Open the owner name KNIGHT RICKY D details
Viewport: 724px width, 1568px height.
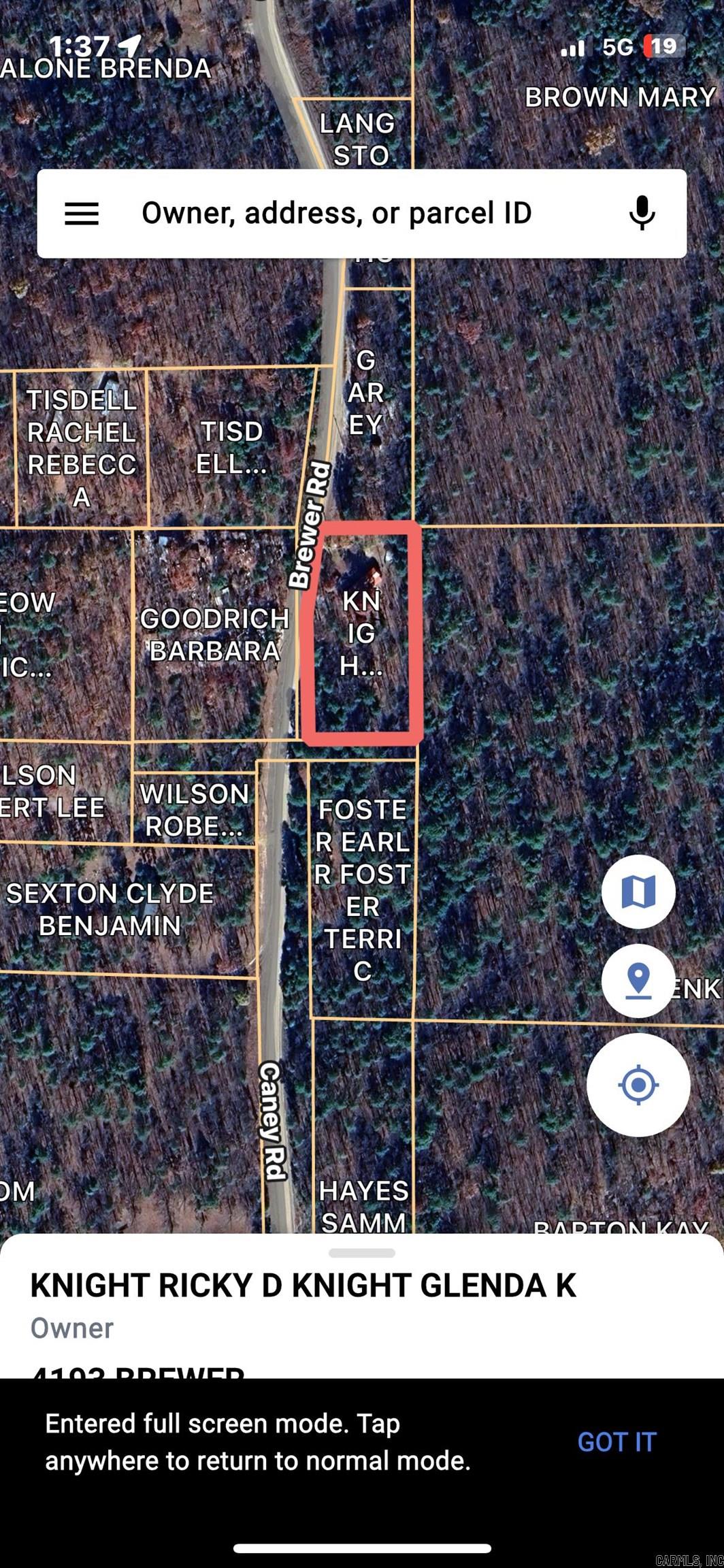[x=303, y=1286]
